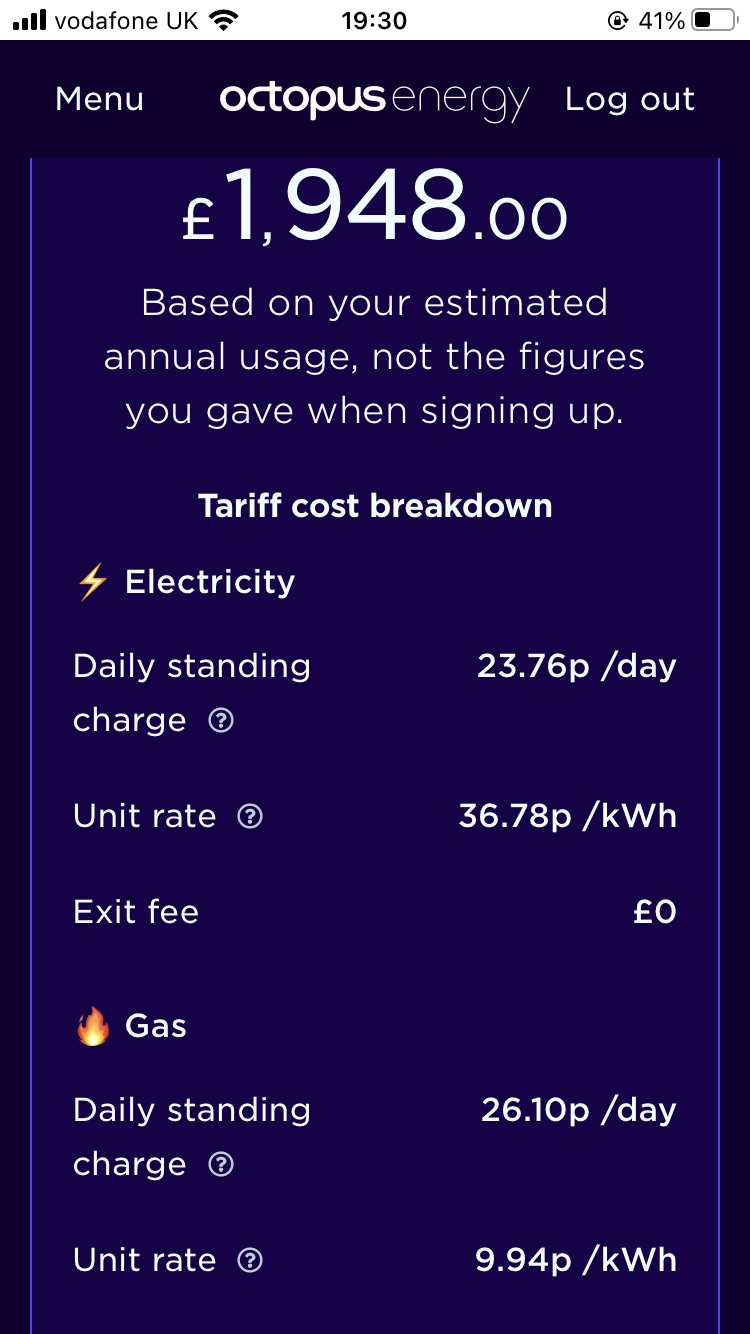Open the Menu
Screen dimensions: 750x1334
pos(100,99)
